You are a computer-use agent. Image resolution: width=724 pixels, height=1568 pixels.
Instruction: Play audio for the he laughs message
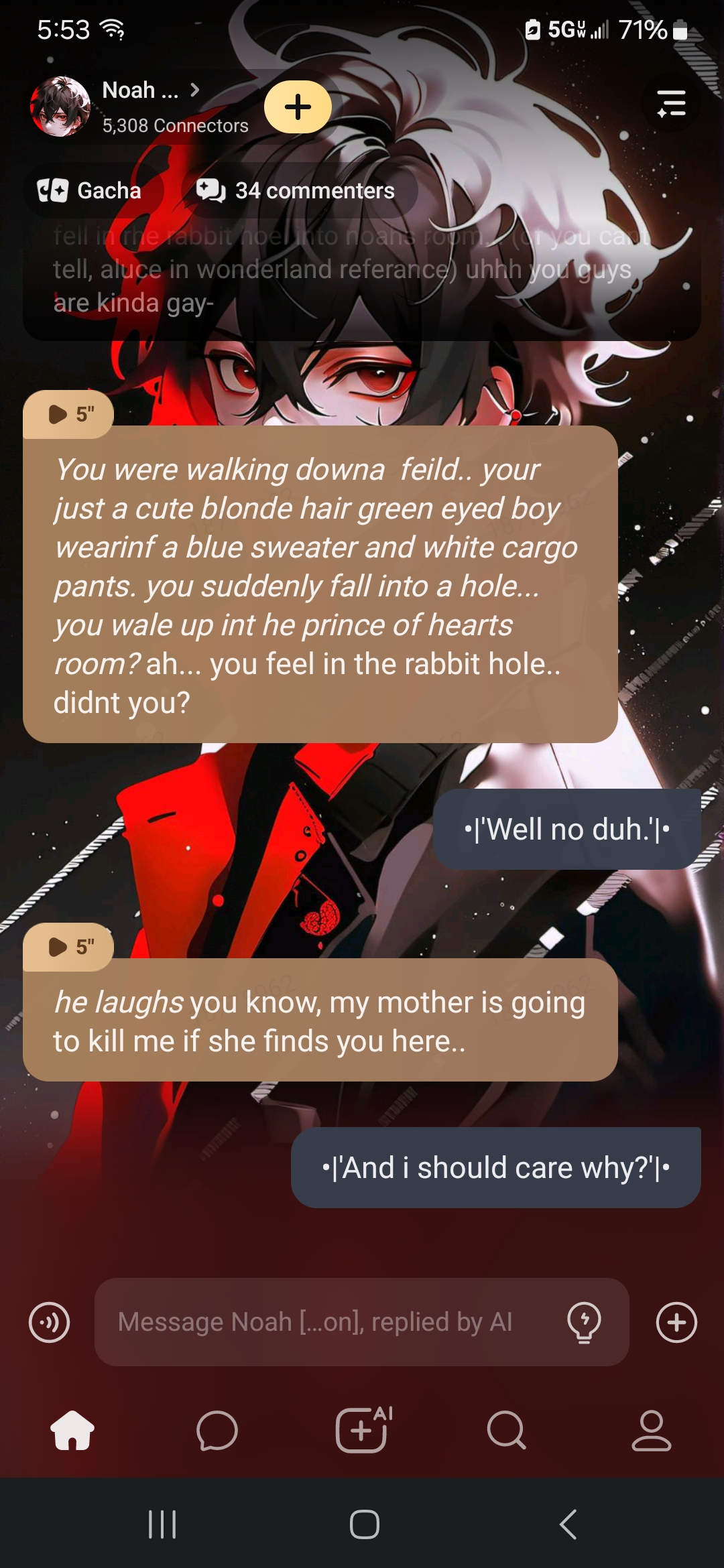(x=68, y=947)
